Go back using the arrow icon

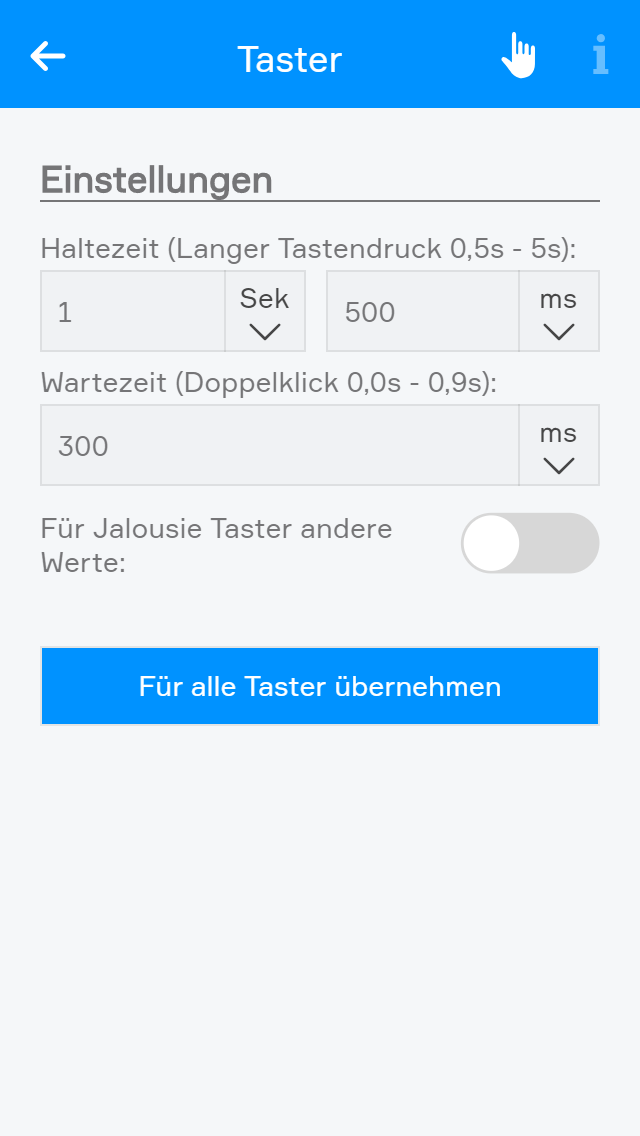point(48,56)
